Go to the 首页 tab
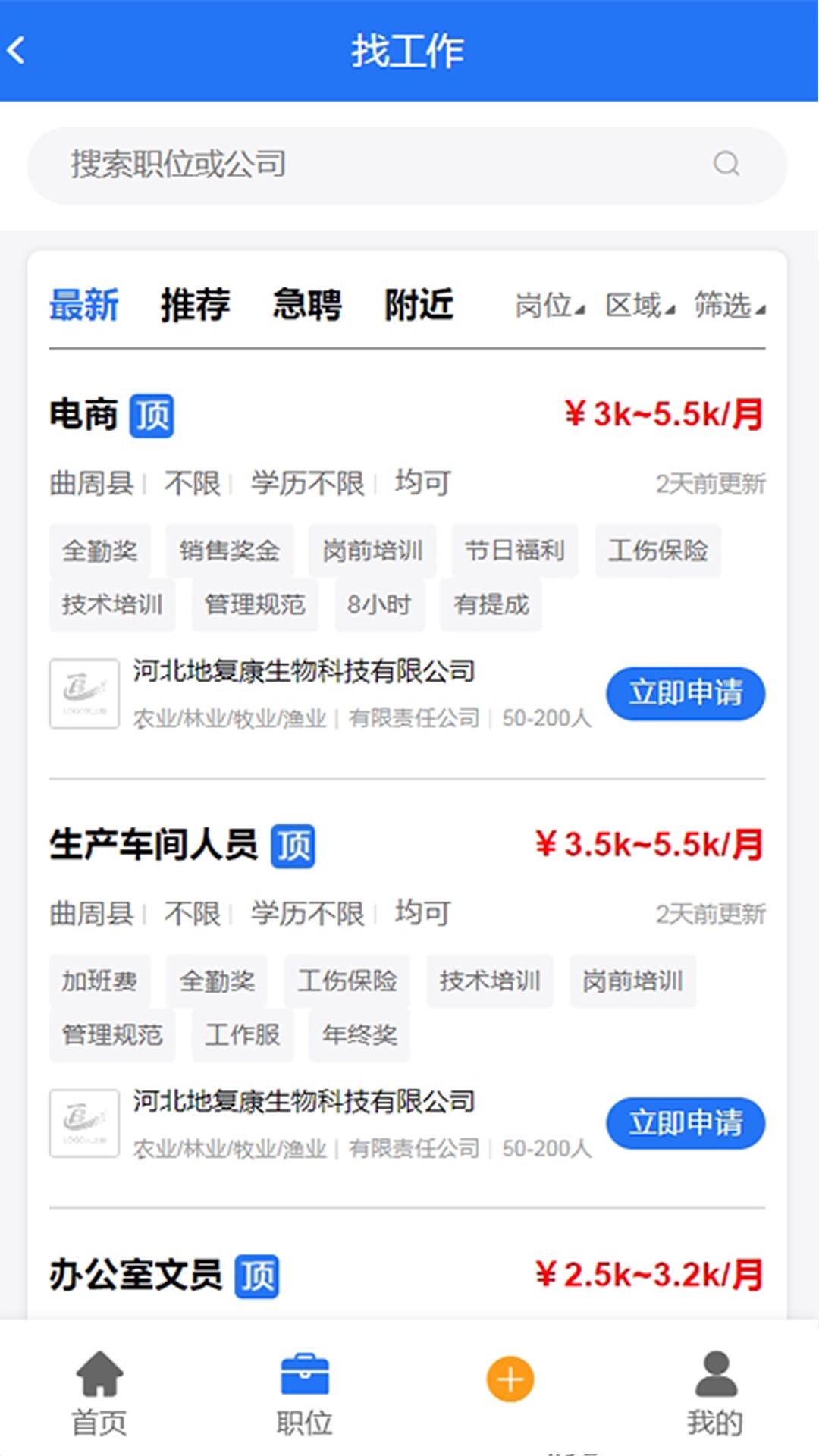Screen dimensions: 819x1456 click(x=99, y=1393)
